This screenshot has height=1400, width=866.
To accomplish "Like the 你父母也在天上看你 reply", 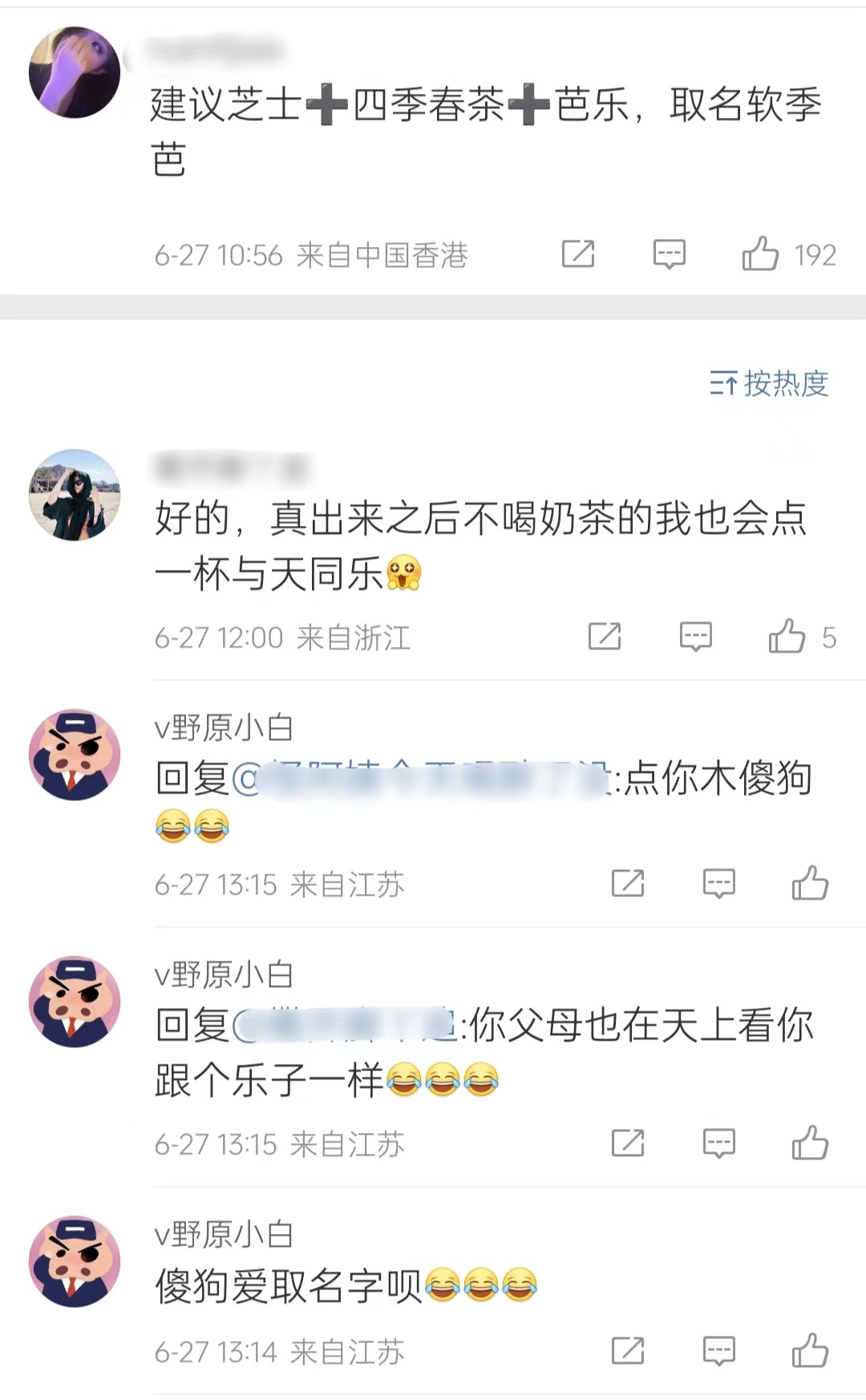I will pyautogui.click(x=810, y=1143).
